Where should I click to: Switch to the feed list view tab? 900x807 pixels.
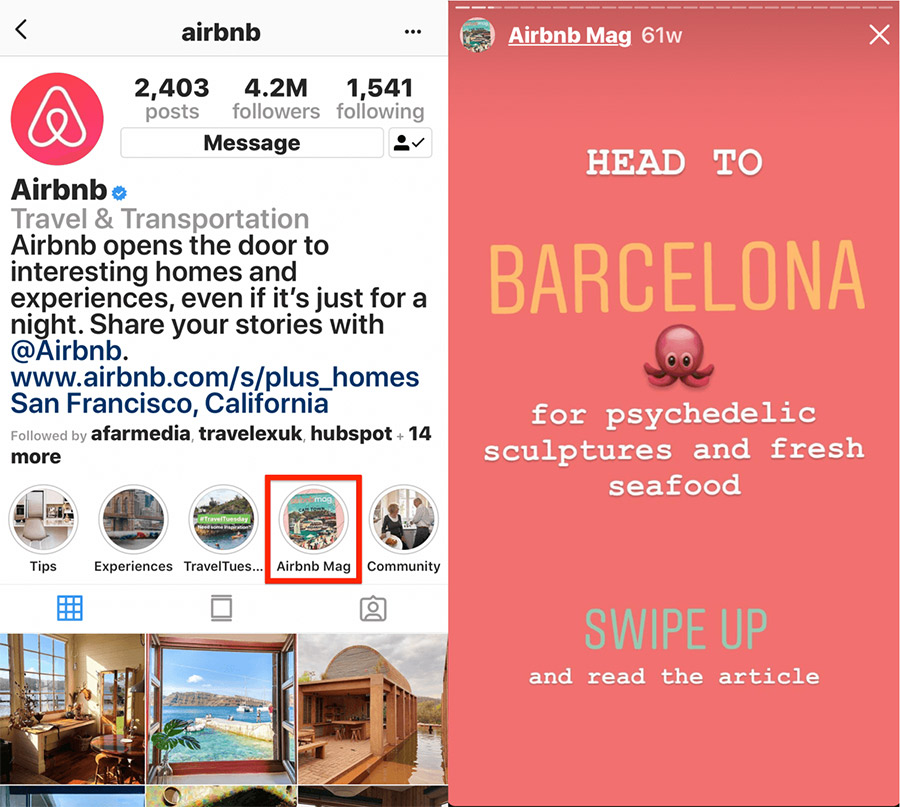click(222, 608)
